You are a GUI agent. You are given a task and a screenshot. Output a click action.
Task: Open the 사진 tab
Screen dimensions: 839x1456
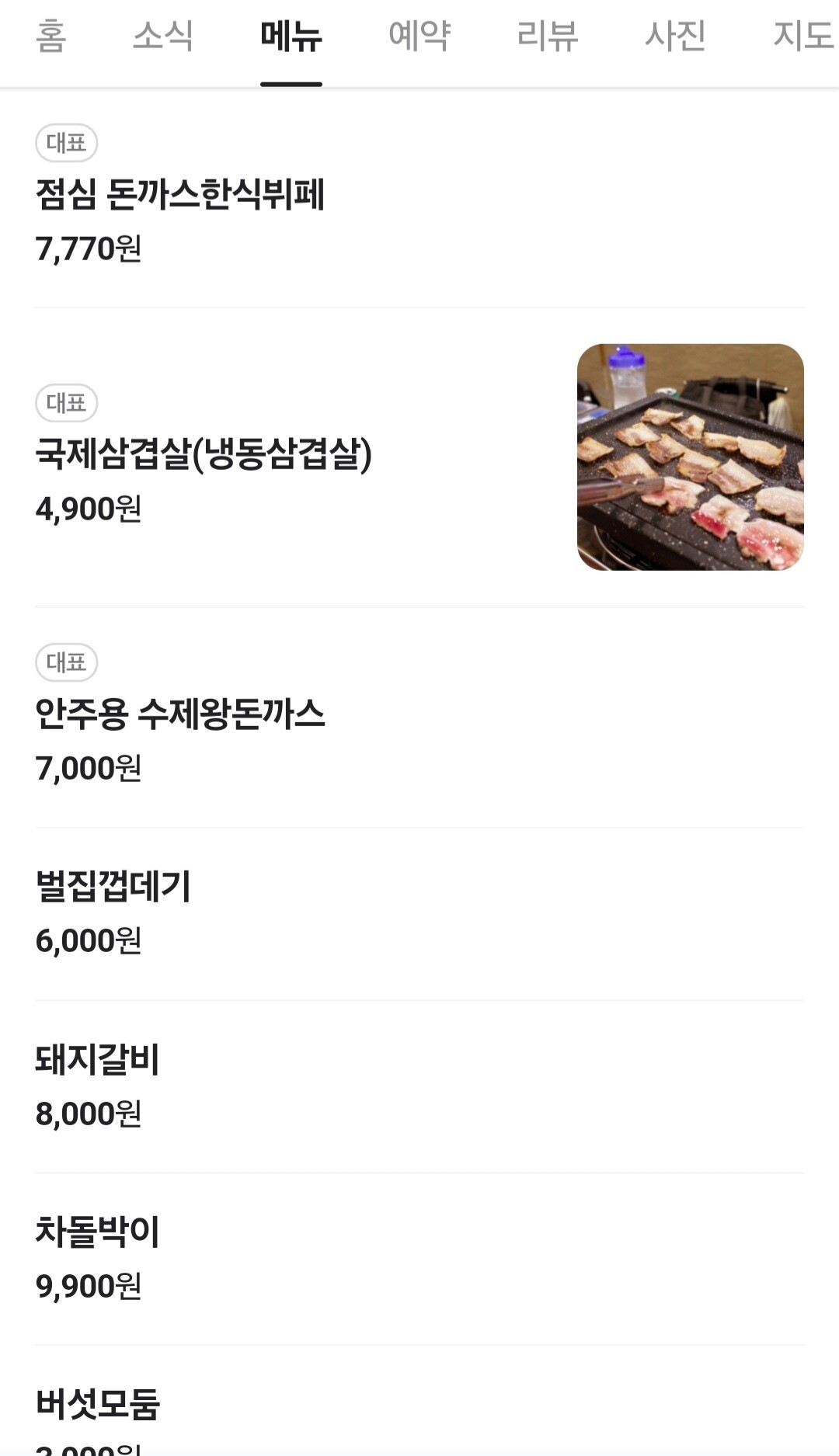tap(675, 36)
